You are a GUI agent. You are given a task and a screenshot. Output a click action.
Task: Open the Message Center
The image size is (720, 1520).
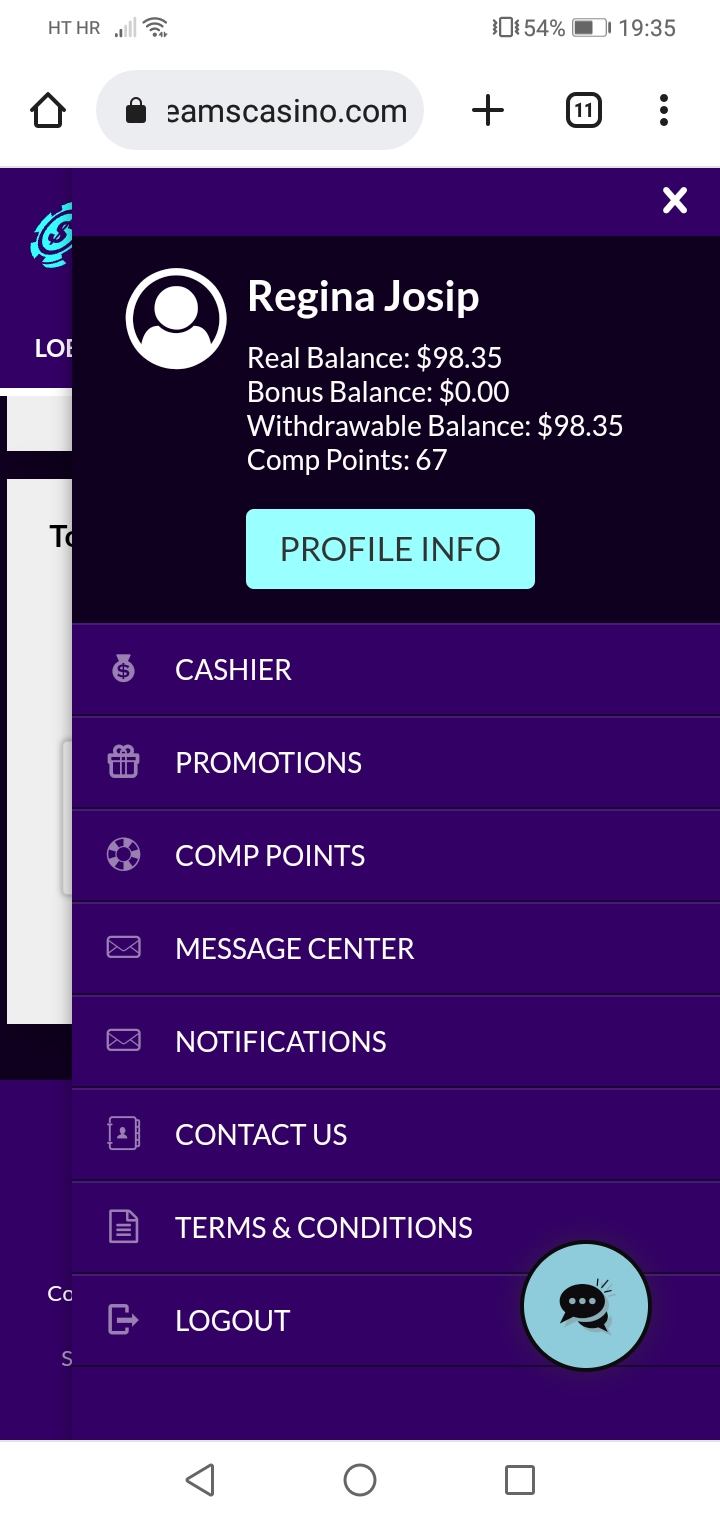click(294, 948)
